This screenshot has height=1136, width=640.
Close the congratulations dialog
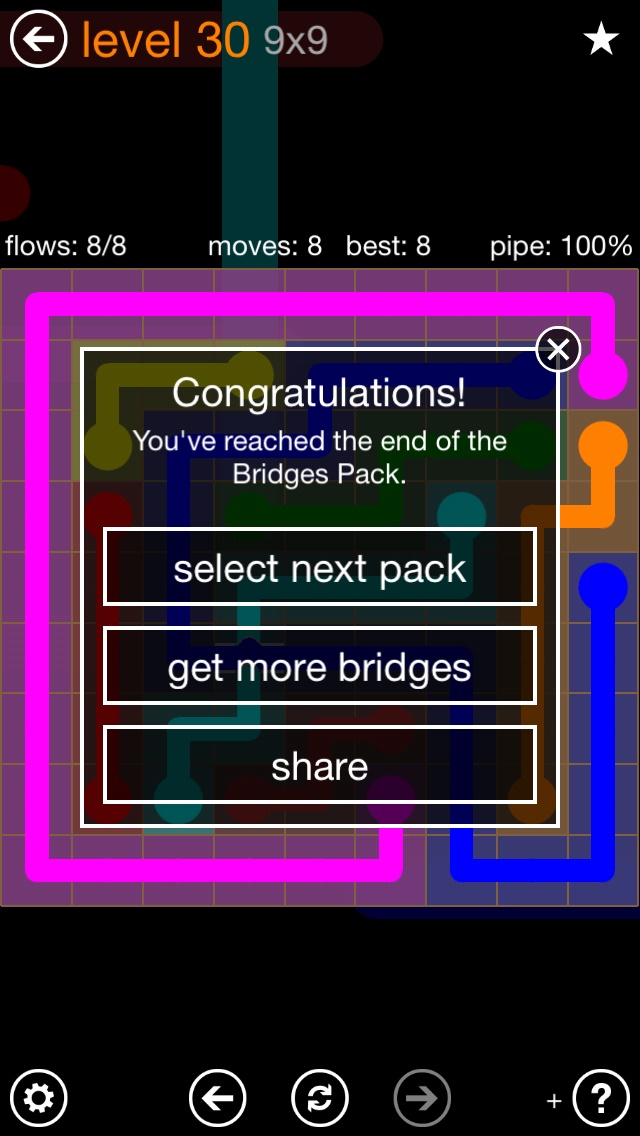click(x=558, y=349)
